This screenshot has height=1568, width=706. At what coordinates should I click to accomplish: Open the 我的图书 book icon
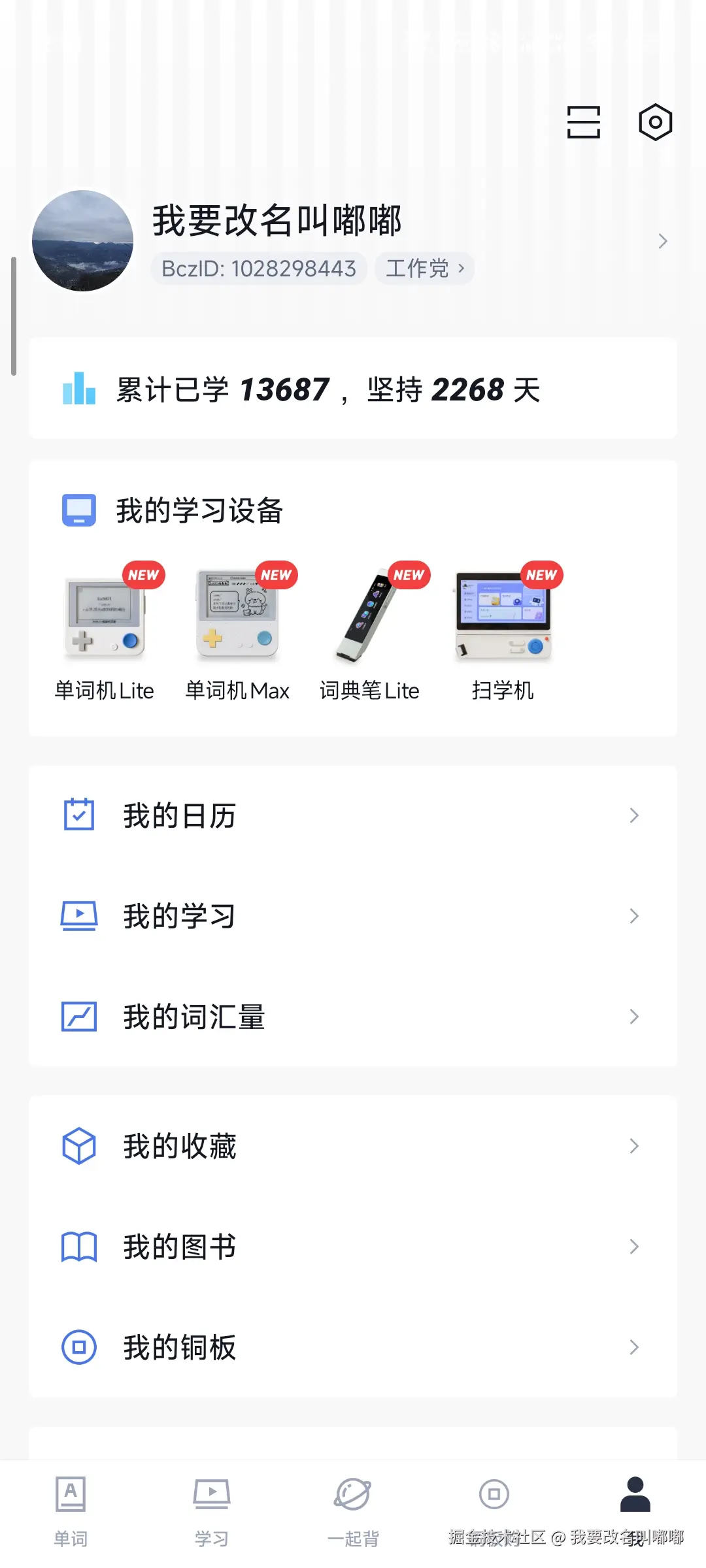pyautogui.click(x=78, y=1246)
